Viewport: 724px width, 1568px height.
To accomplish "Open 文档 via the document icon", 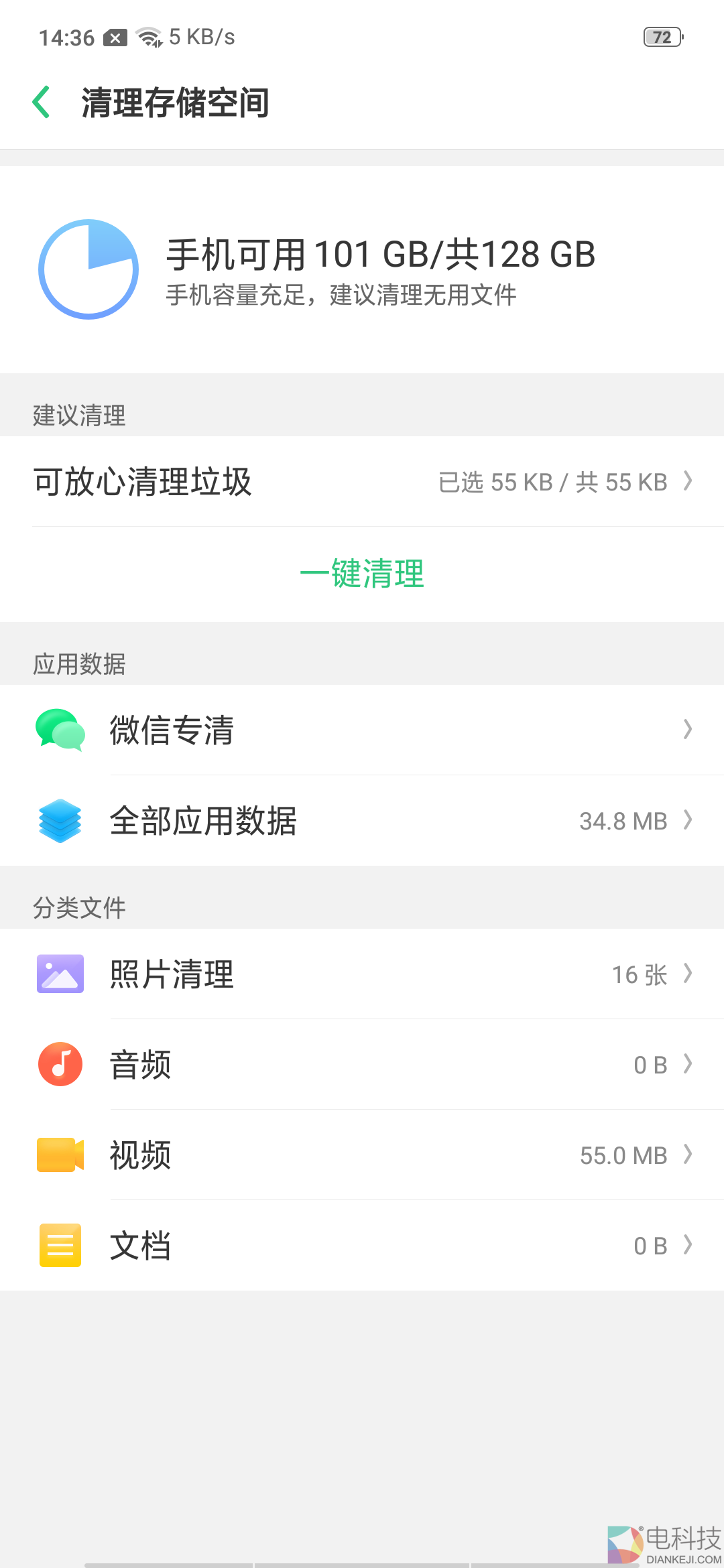I will (59, 1245).
